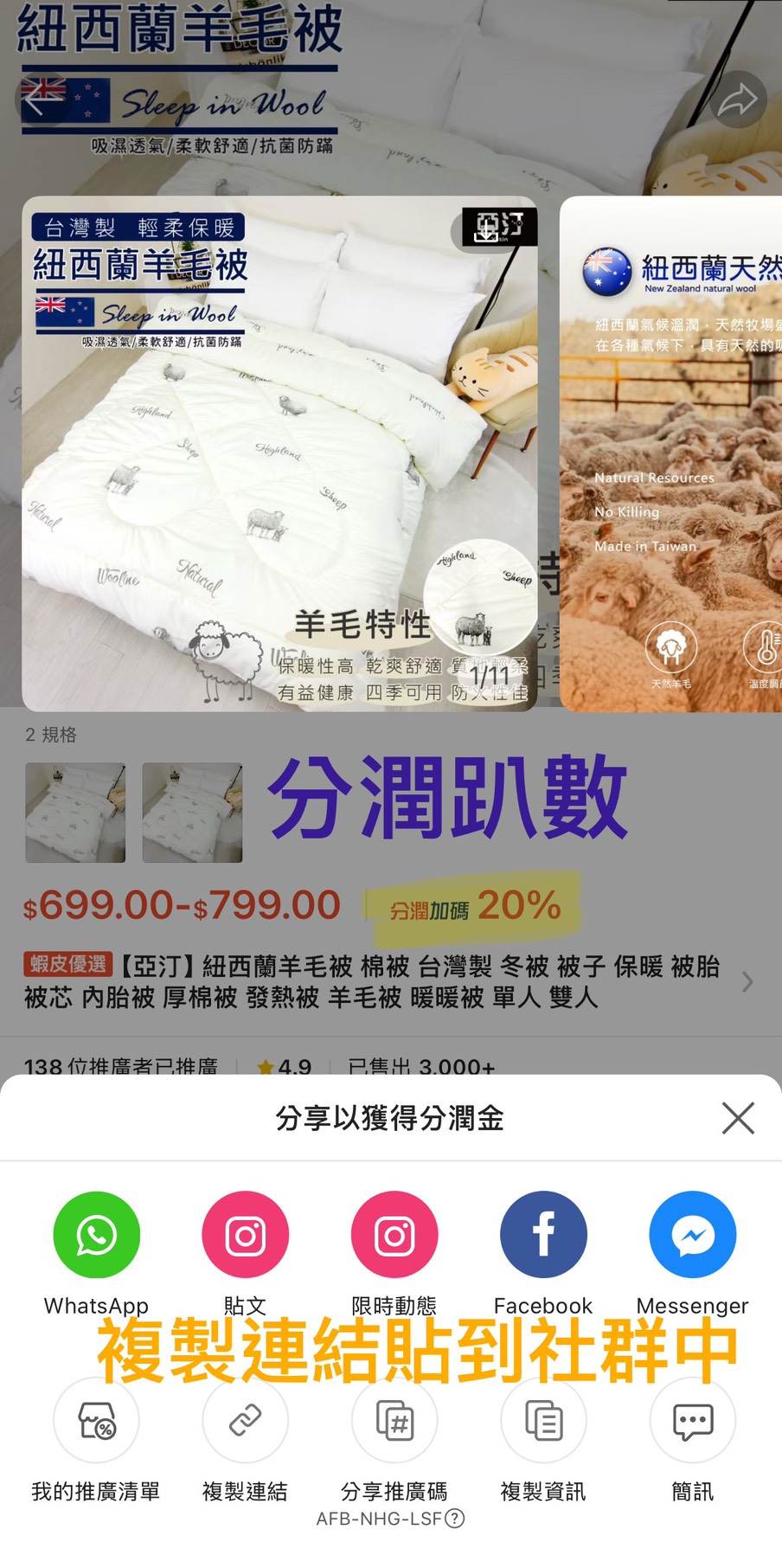
Task: Open 我的推廣清單 (my promotion list)
Action: point(95,1421)
